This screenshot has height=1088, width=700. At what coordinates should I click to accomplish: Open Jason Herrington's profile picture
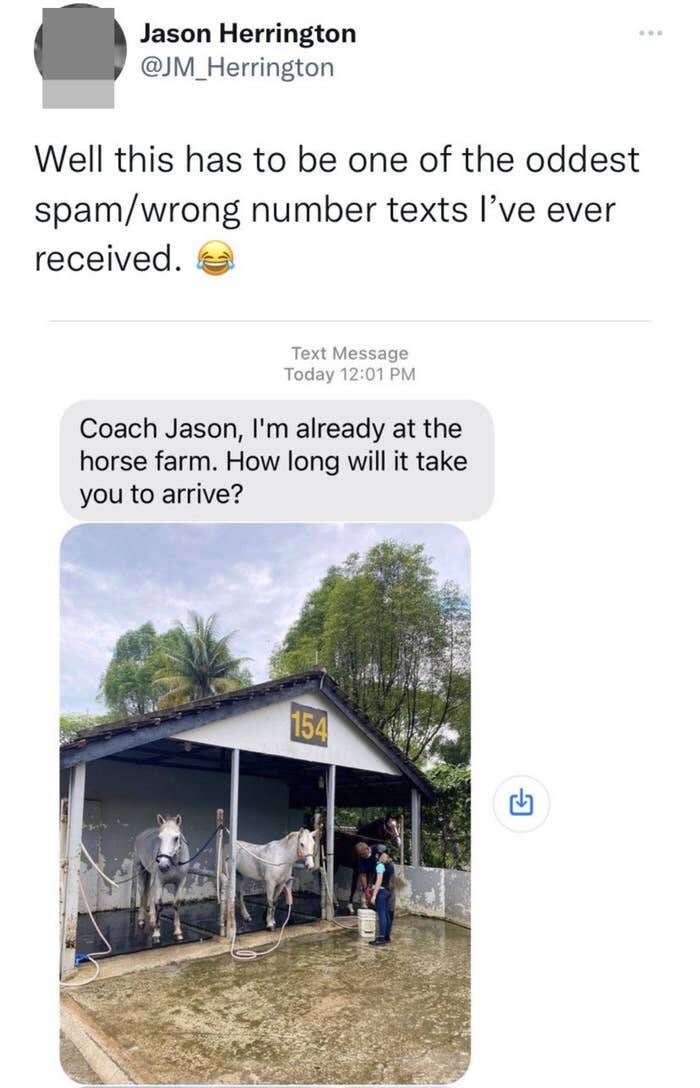pyautogui.click(x=79, y=51)
